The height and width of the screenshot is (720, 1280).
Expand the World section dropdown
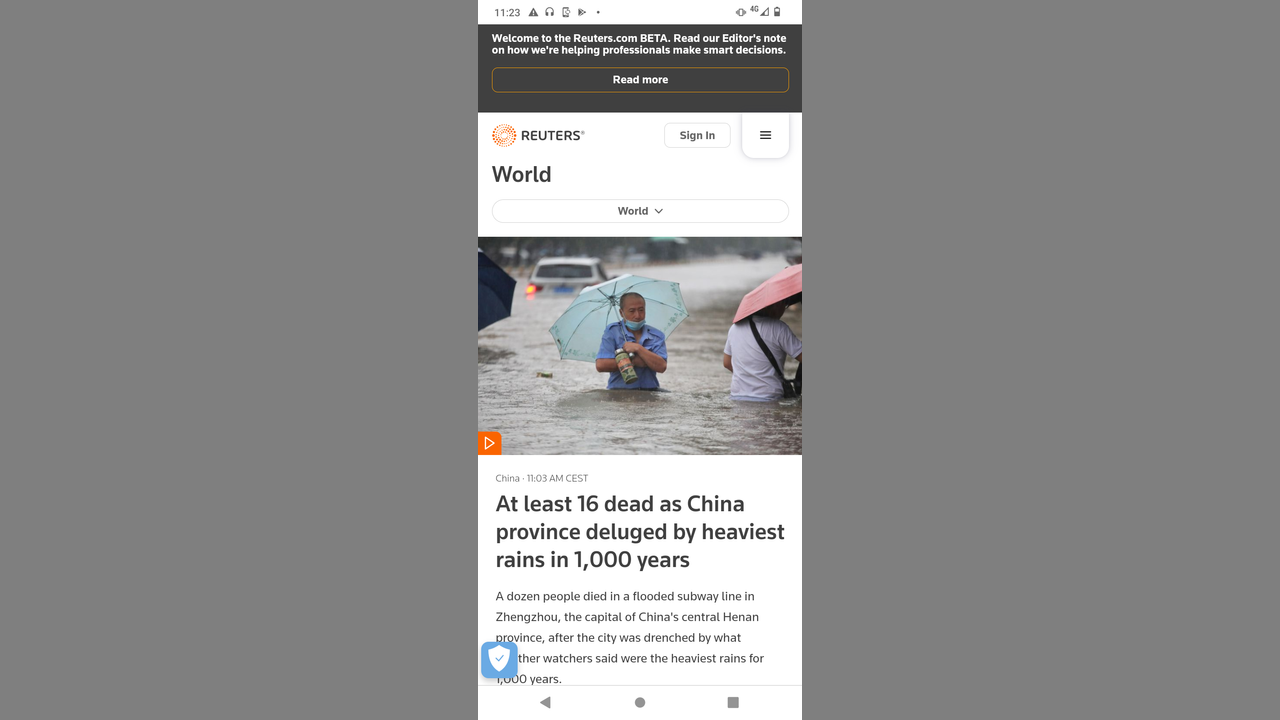point(640,211)
